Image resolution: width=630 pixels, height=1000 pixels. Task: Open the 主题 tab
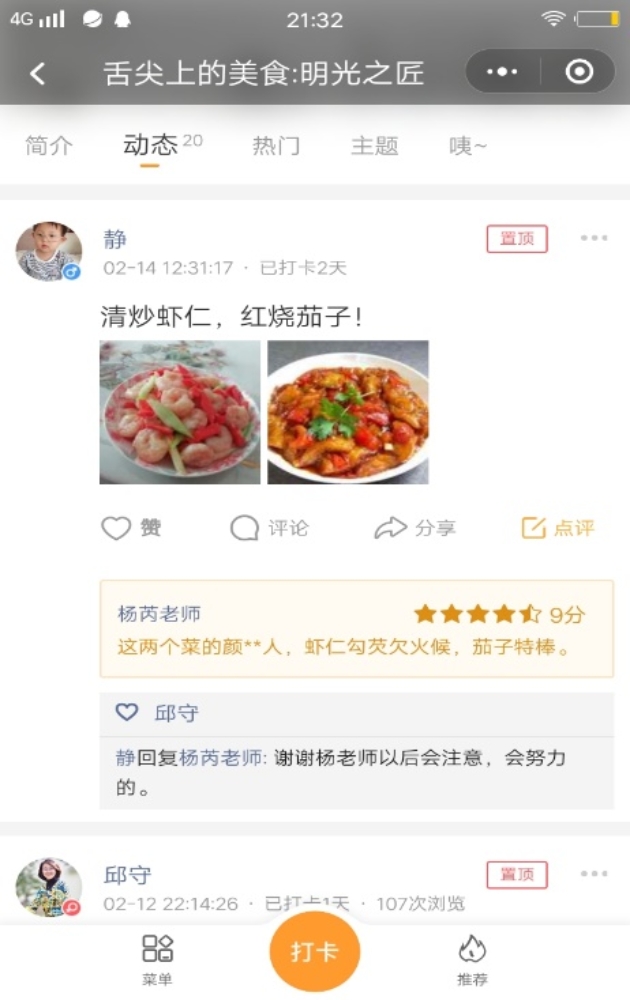click(374, 146)
